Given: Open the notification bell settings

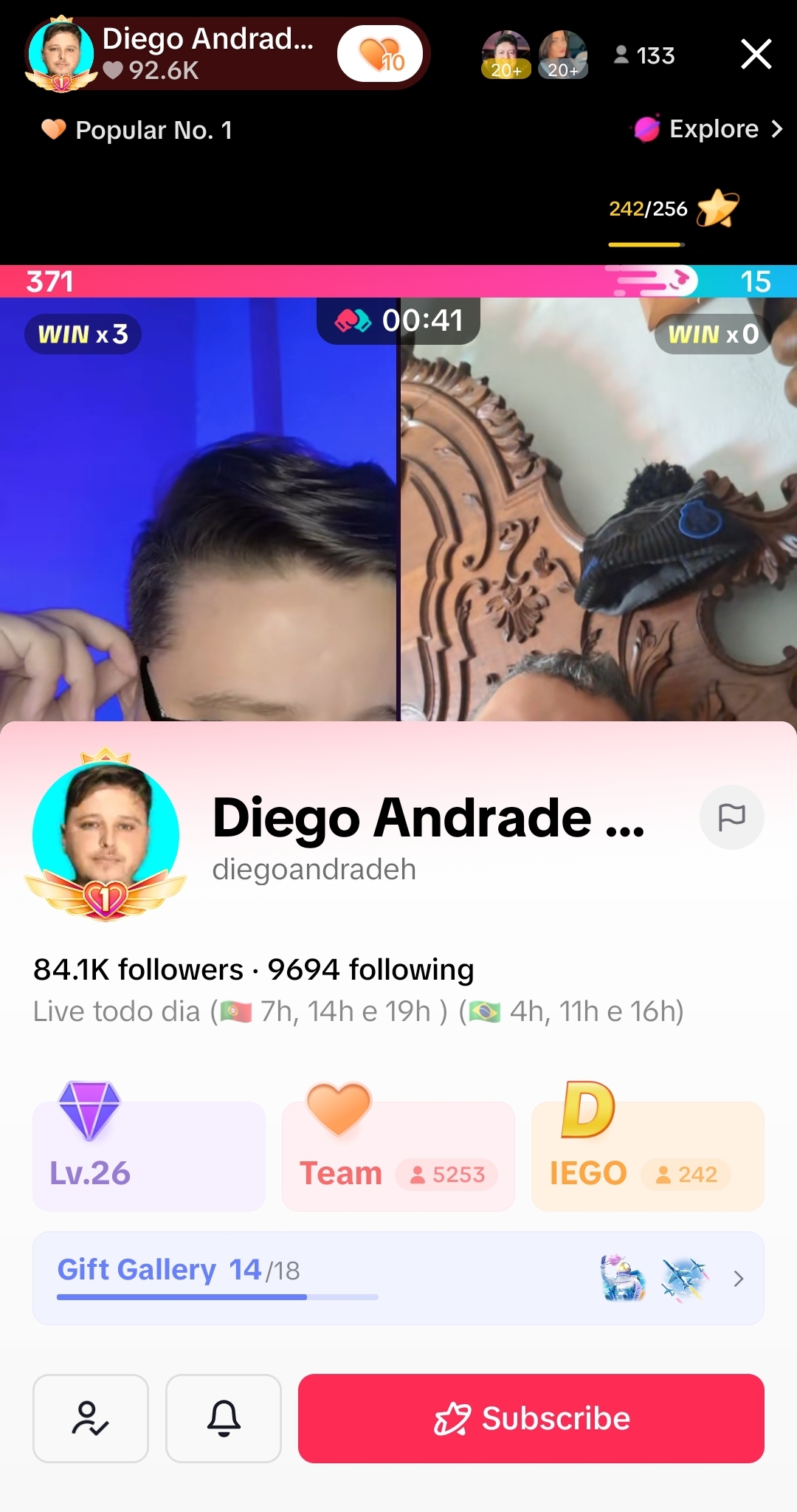Looking at the screenshot, I should 224,1418.
